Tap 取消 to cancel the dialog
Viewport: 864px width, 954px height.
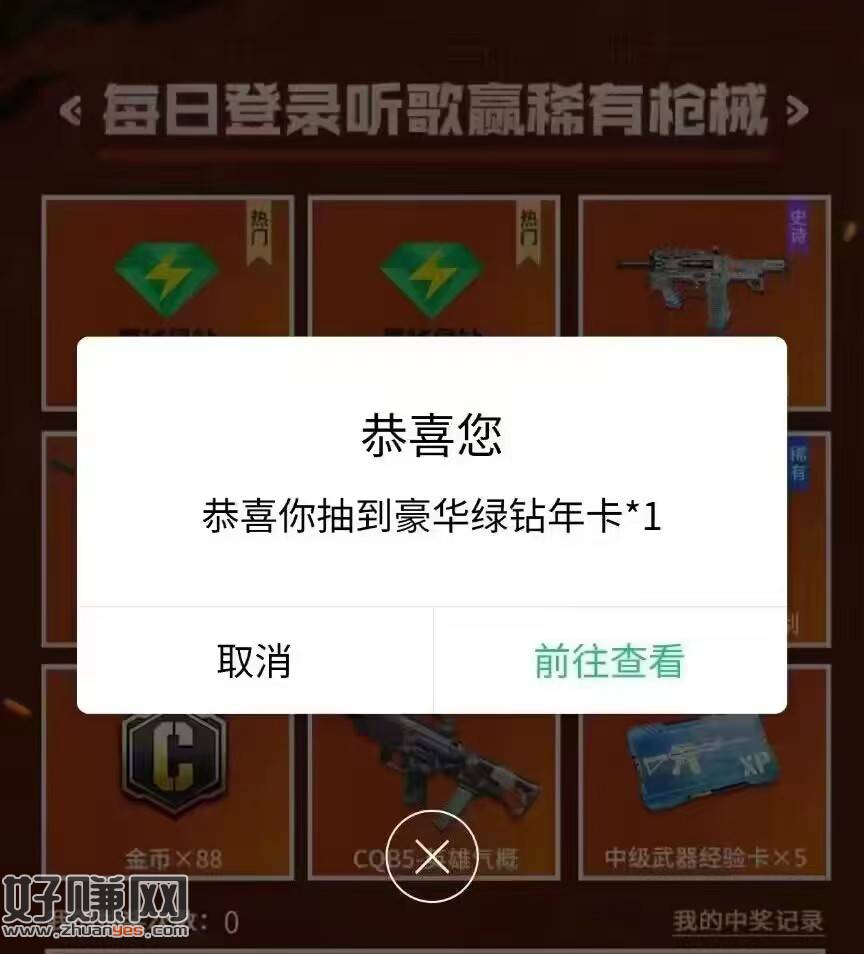[x=254, y=661]
